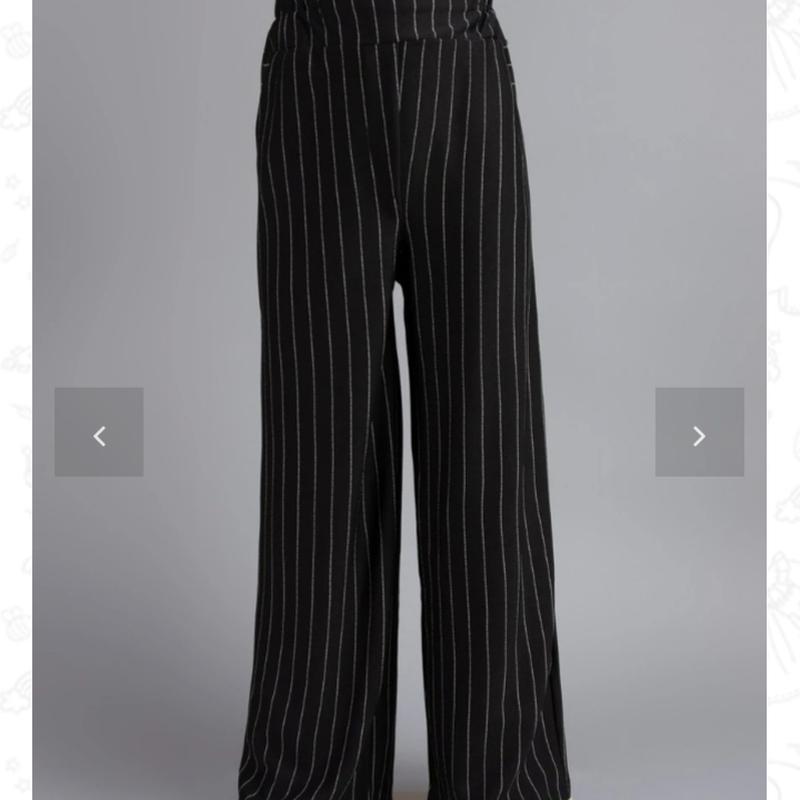The height and width of the screenshot is (800, 800).
Task: Go to the previous product image
Action: (99, 432)
